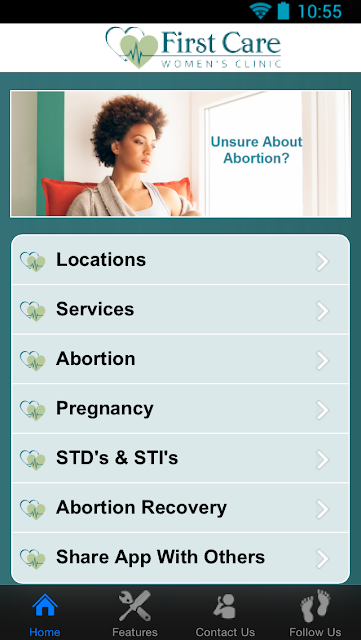Go to the Contact Us tab
This screenshot has height=640, width=361.
pyautogui.click(x=225, y=613)
